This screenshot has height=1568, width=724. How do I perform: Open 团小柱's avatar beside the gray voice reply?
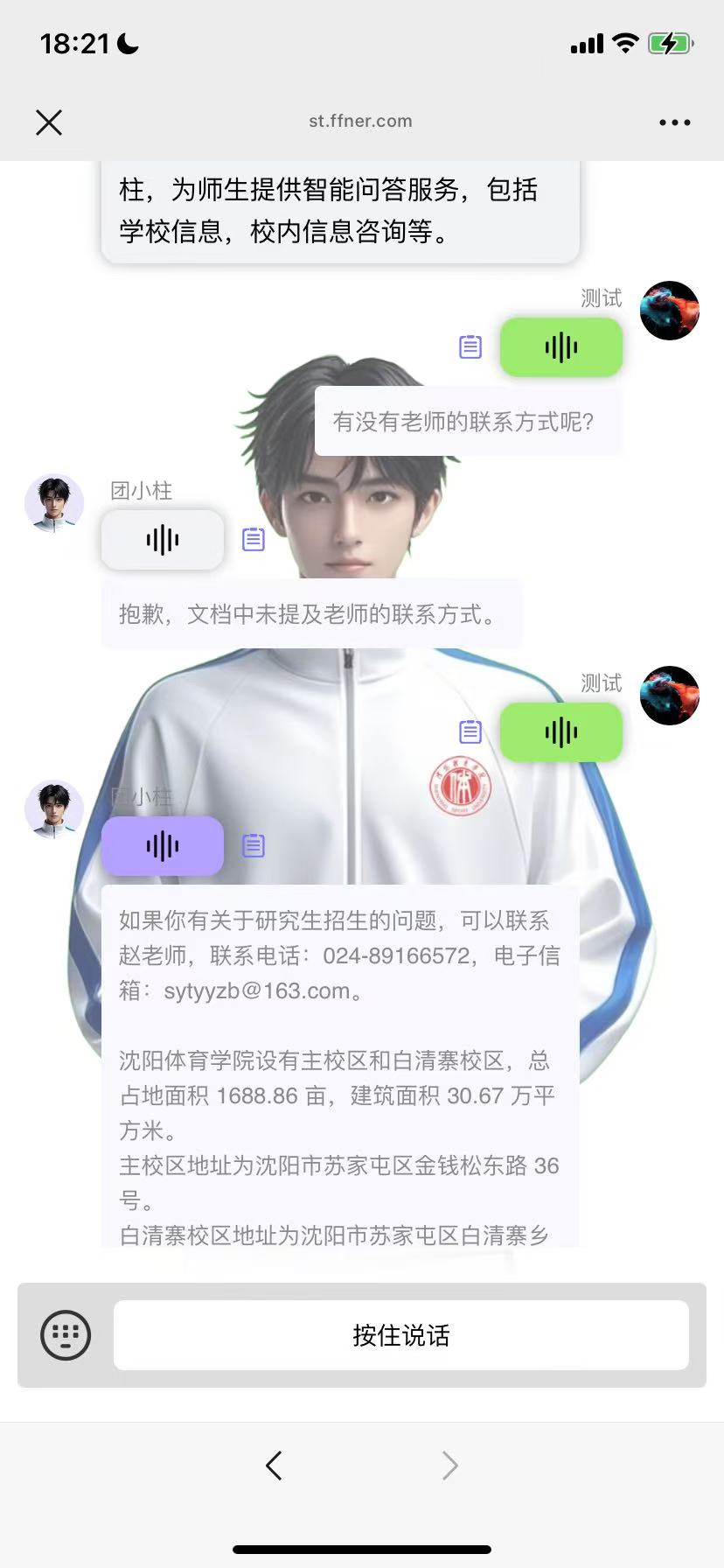[54, 503]
